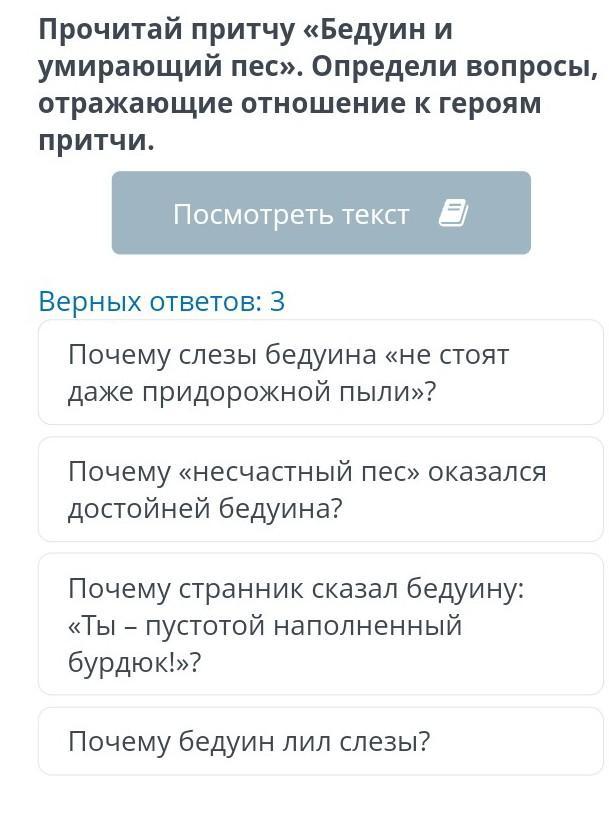The width and height of the screenshot is (609, 832).
Task: Open the «Посмотреть текст» button
Action: (x=320, y=213)
